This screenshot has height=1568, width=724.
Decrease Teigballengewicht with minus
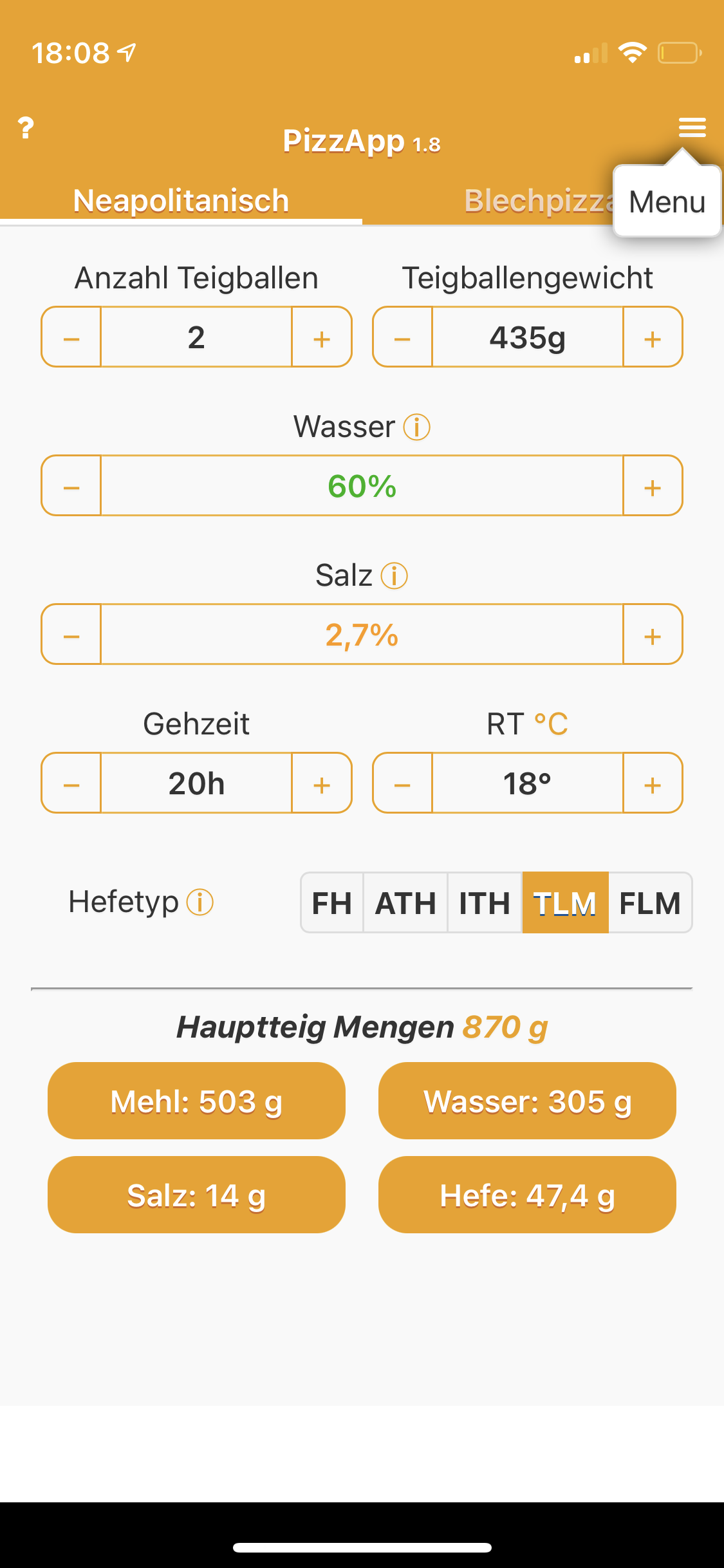click(402, 338)
